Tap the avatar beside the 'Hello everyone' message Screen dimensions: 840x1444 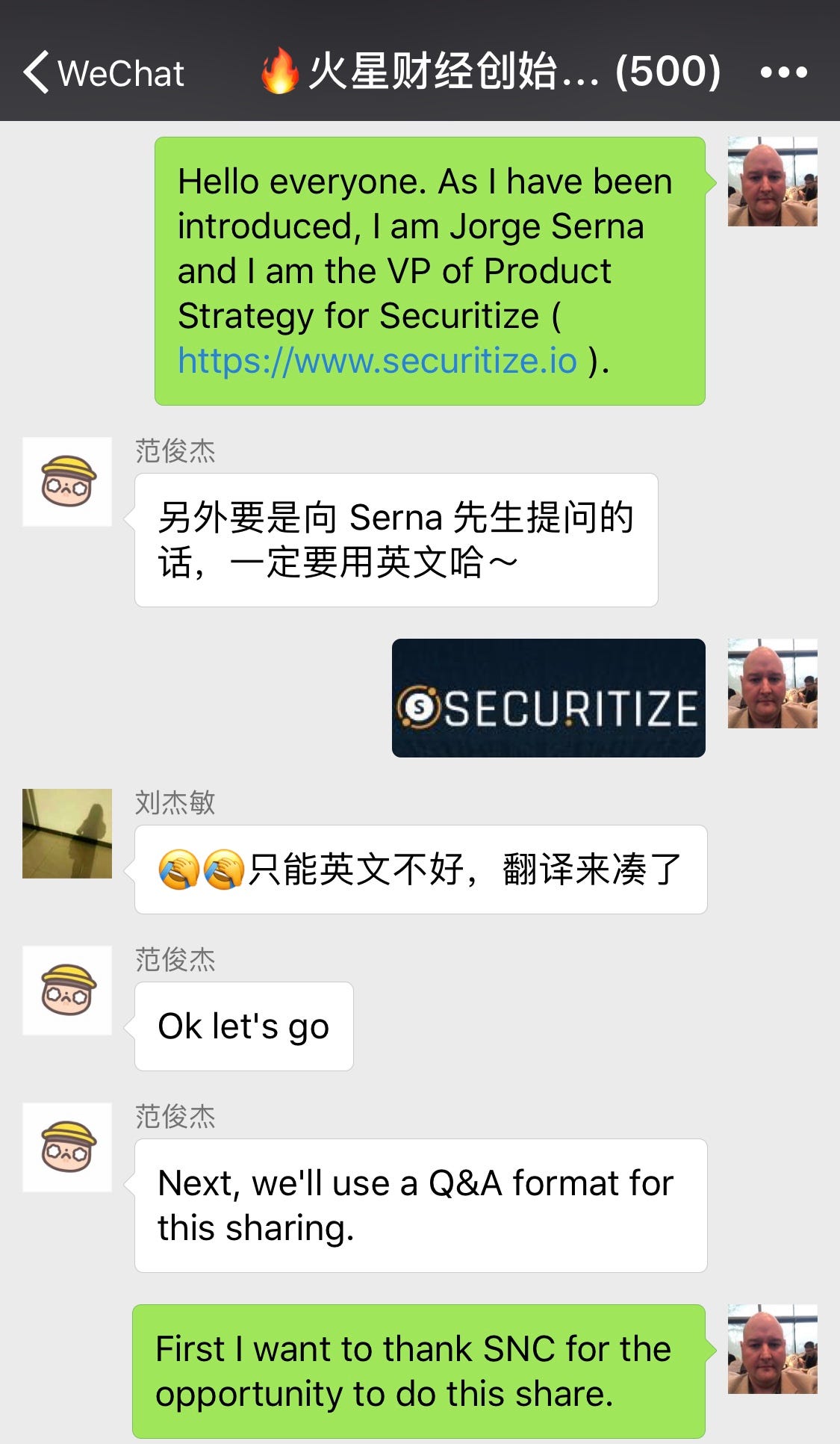coord(772,182)
